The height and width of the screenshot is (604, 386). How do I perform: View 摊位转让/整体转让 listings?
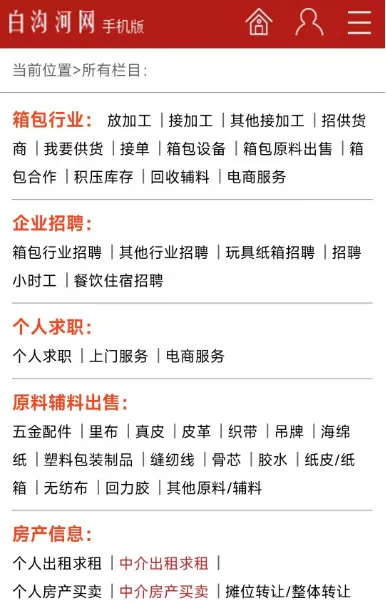(x=288, y=591)
